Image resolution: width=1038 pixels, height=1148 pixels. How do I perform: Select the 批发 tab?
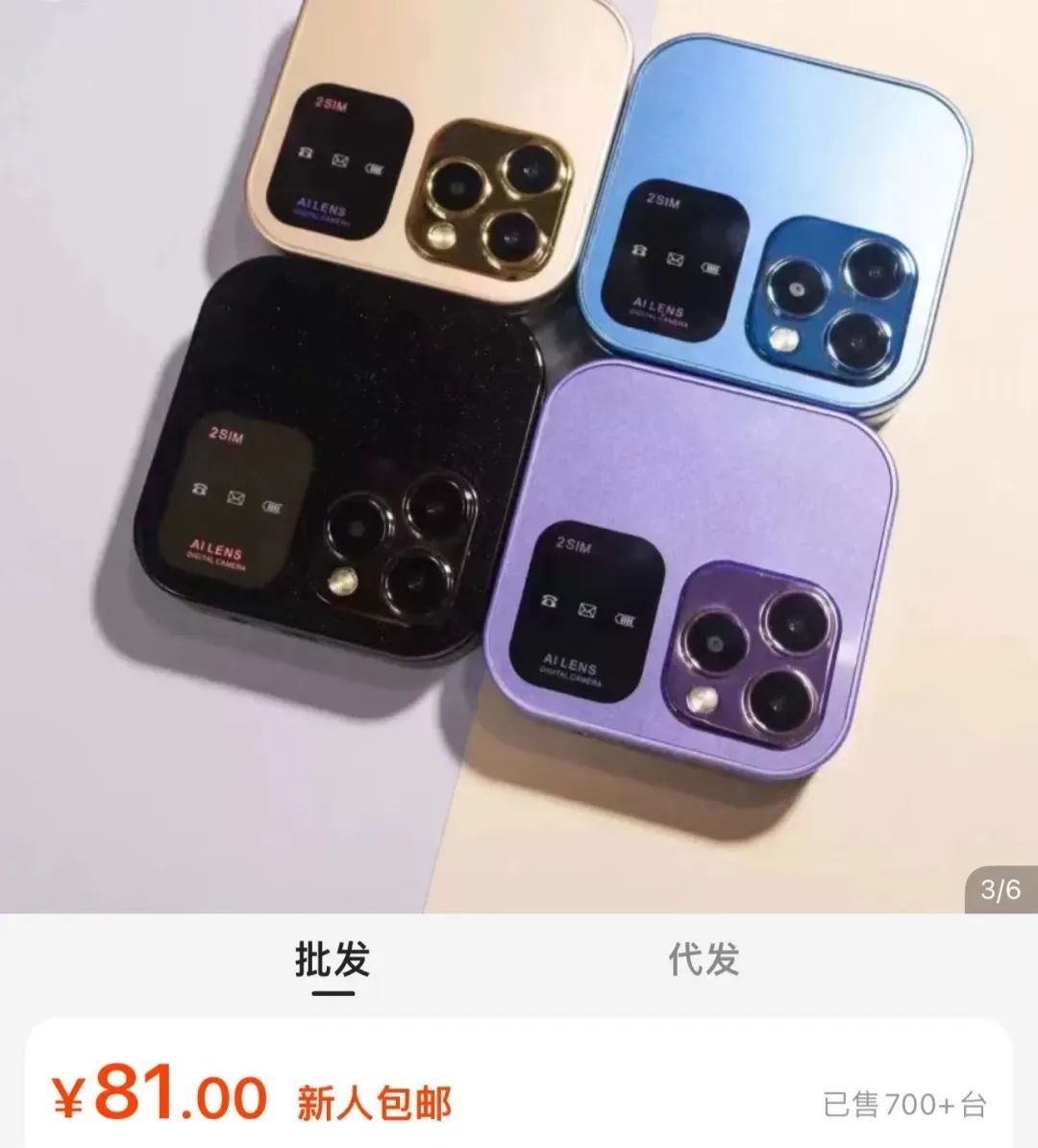(333, 960)
